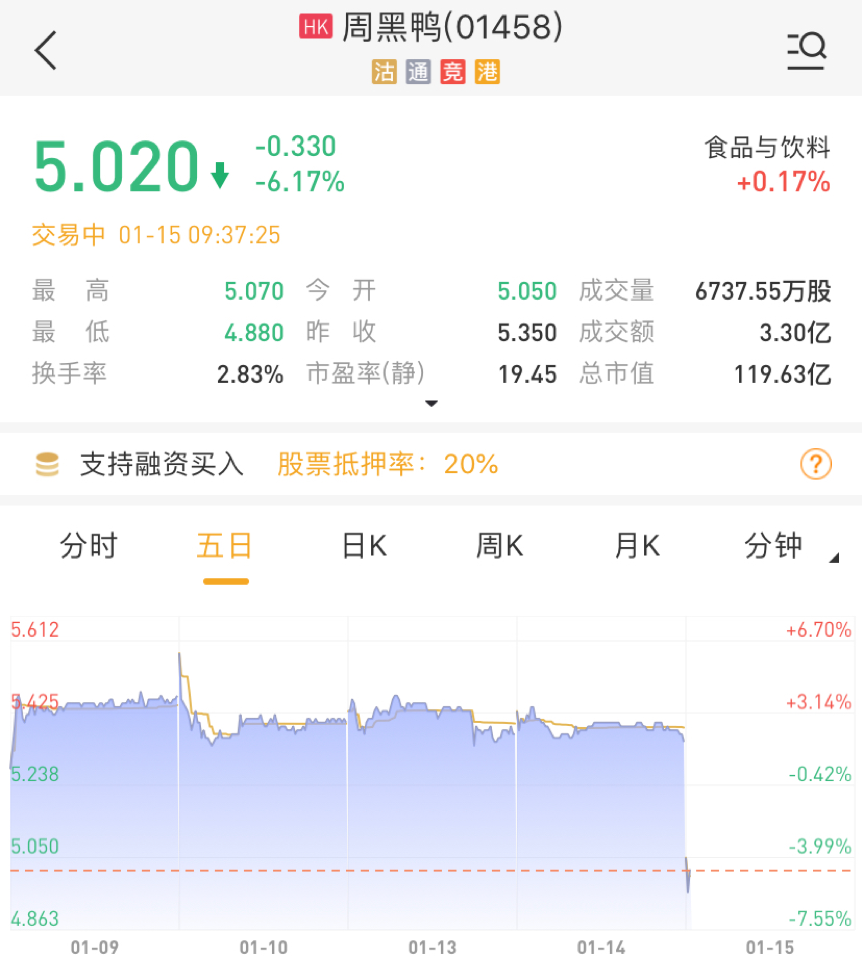Image resolution: width=862 pixels, height=956 pixels.
Task: Open the 食品与饮料 sector page
Action: [x=768, y=148]
